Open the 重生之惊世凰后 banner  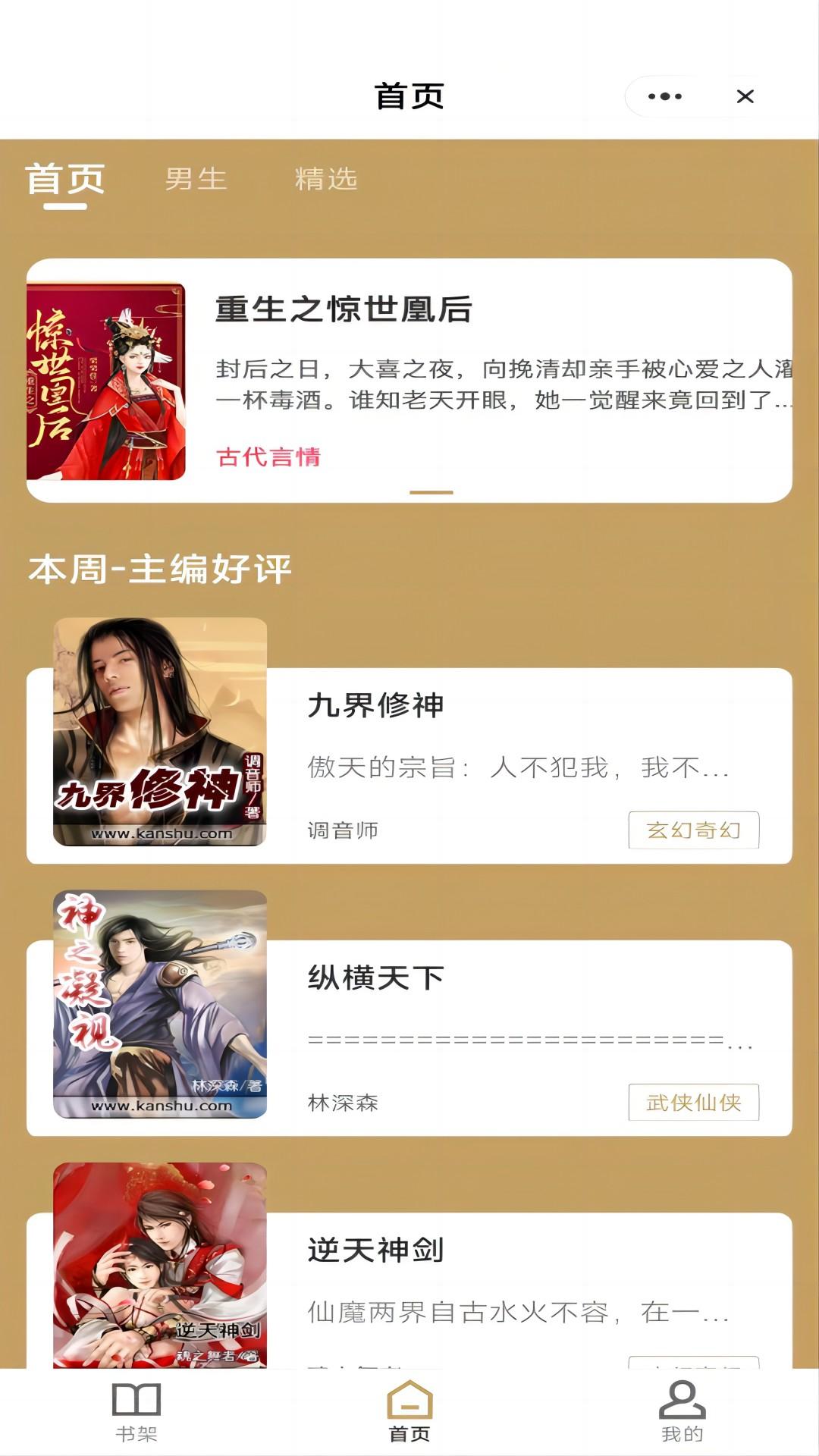409,380
